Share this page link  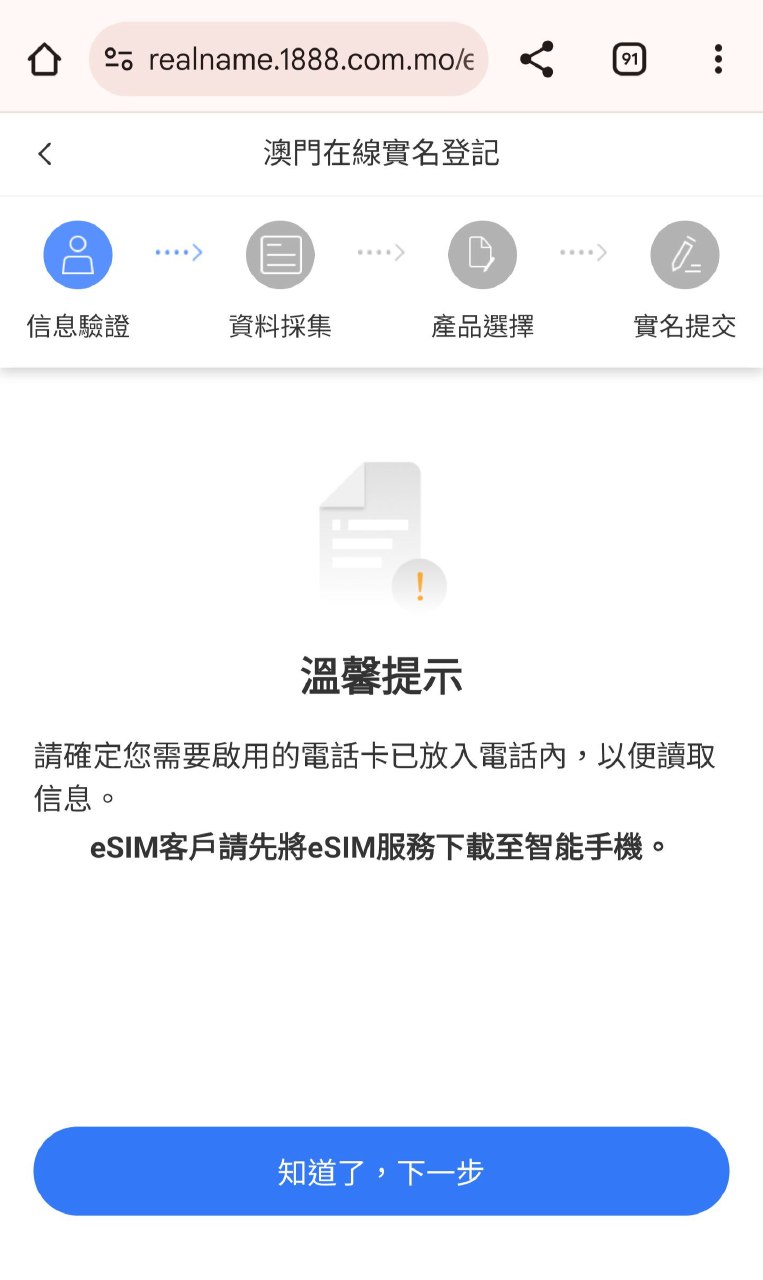click(x=537, y=60)
